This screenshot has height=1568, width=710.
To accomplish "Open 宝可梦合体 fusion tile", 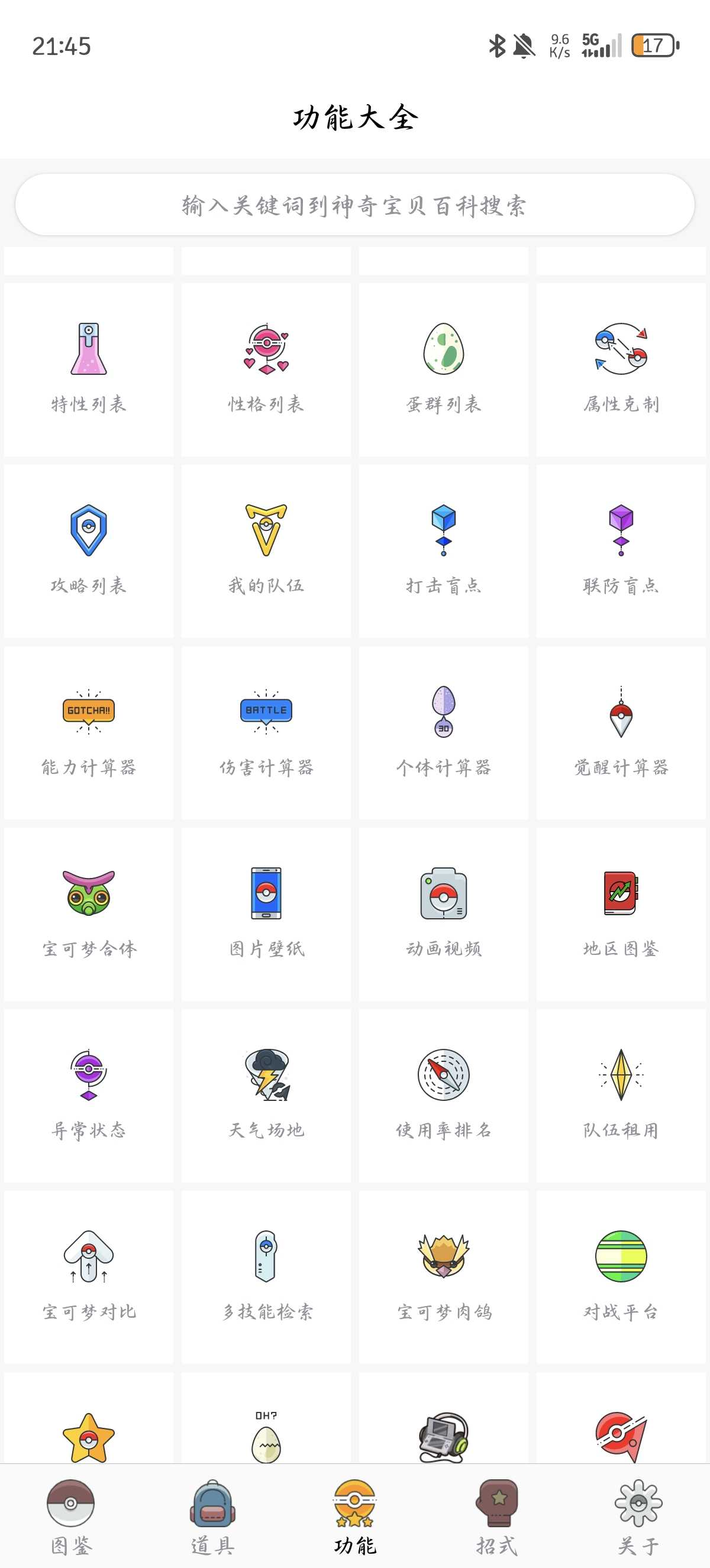I will (x=89, y=914).
